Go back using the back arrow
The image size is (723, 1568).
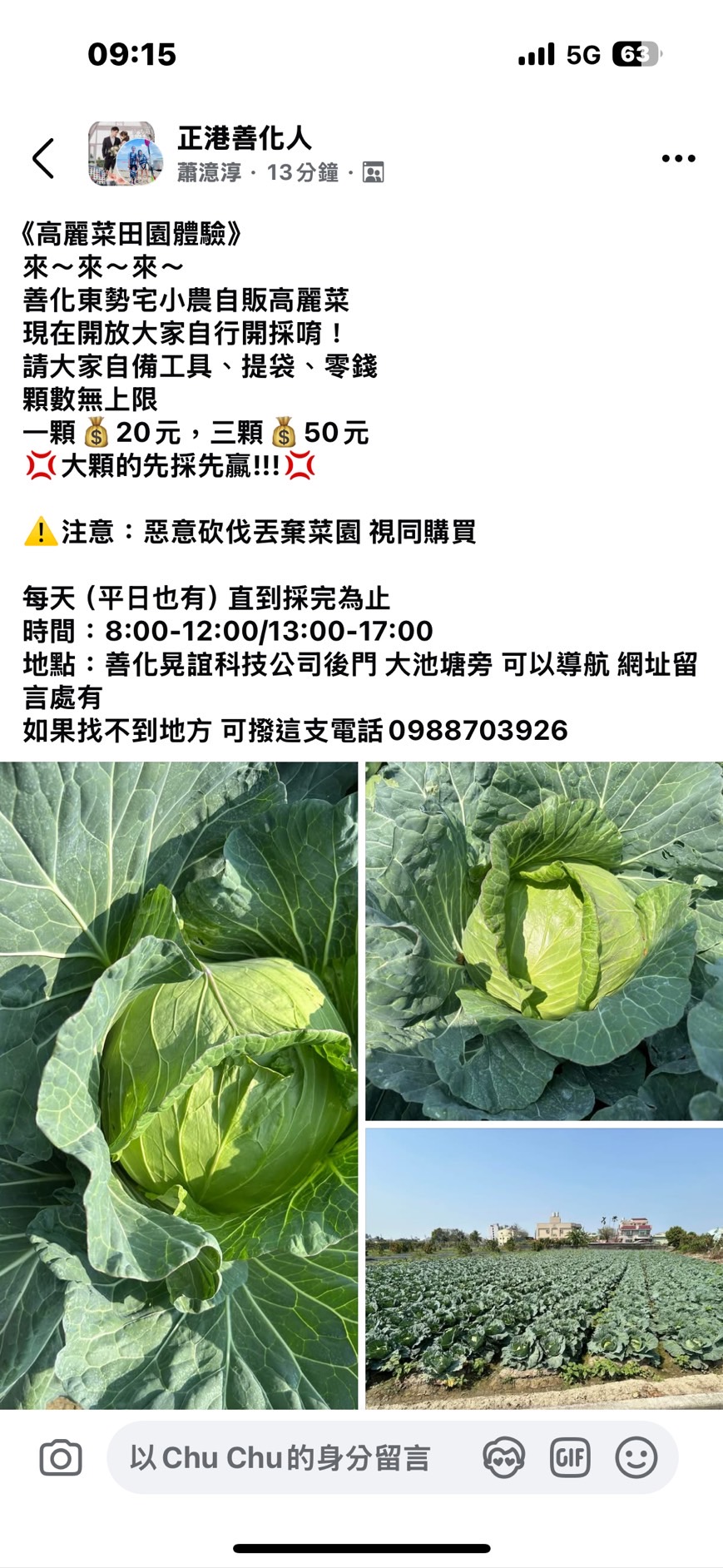(43, 158)
